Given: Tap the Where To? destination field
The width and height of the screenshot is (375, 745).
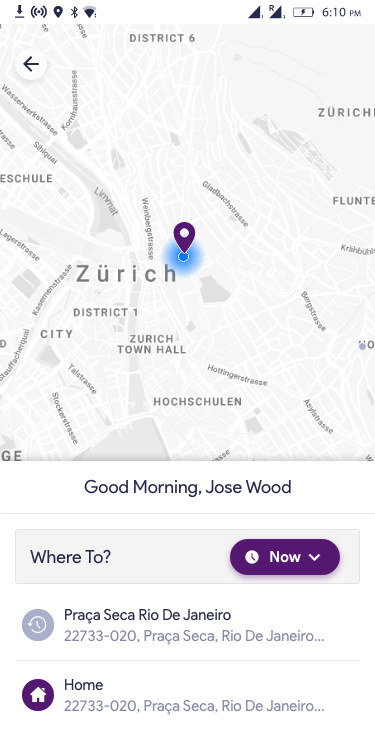Looking at the screenshot, I should [x=187, y=556].
